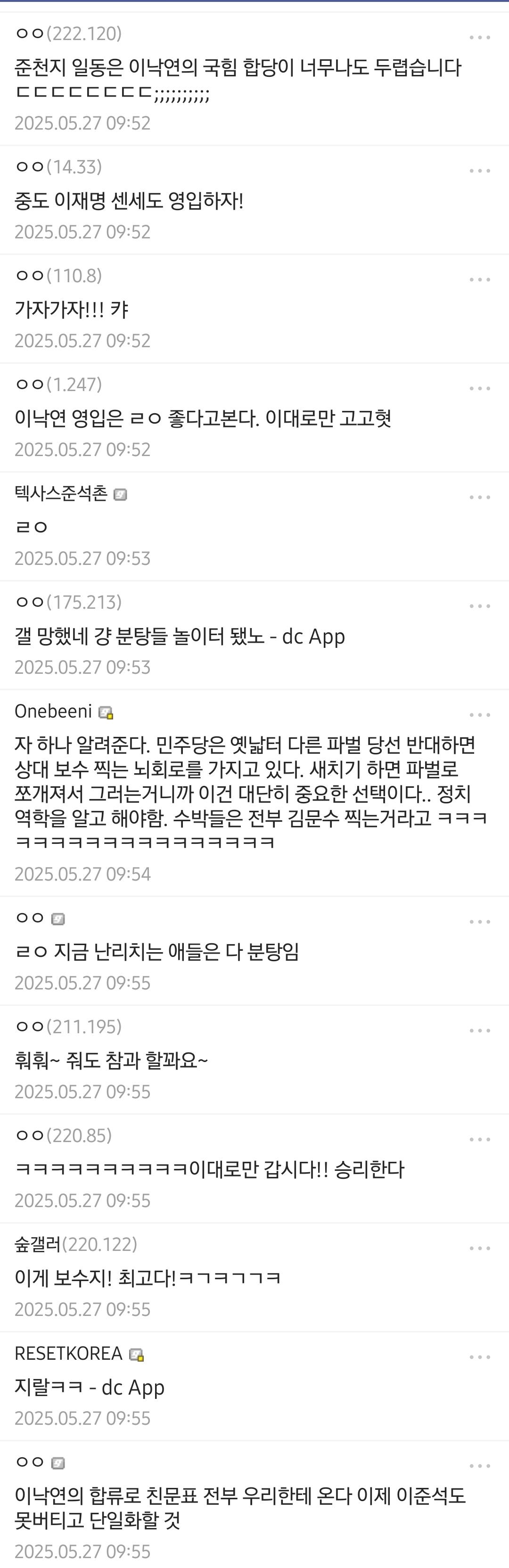View Onebeeni's user profile

[x=53, y=711]
